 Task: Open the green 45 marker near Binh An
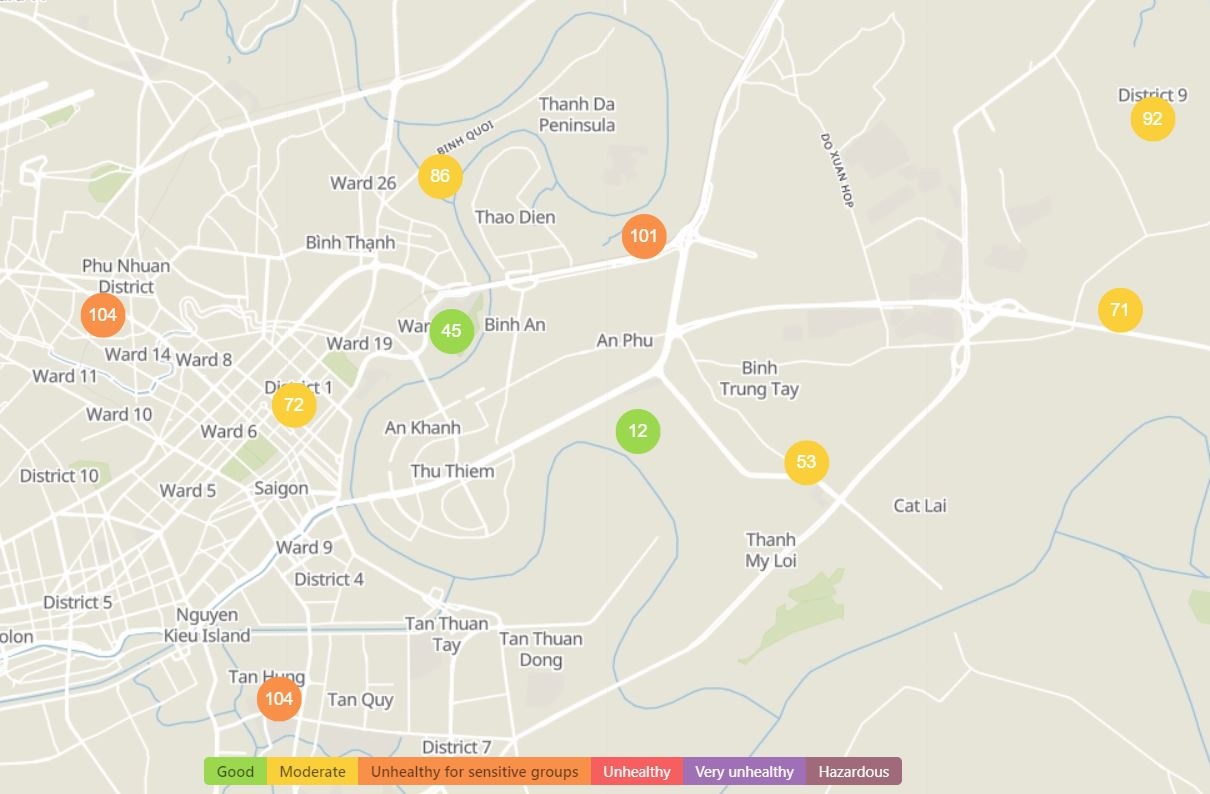tap(452, 331)
